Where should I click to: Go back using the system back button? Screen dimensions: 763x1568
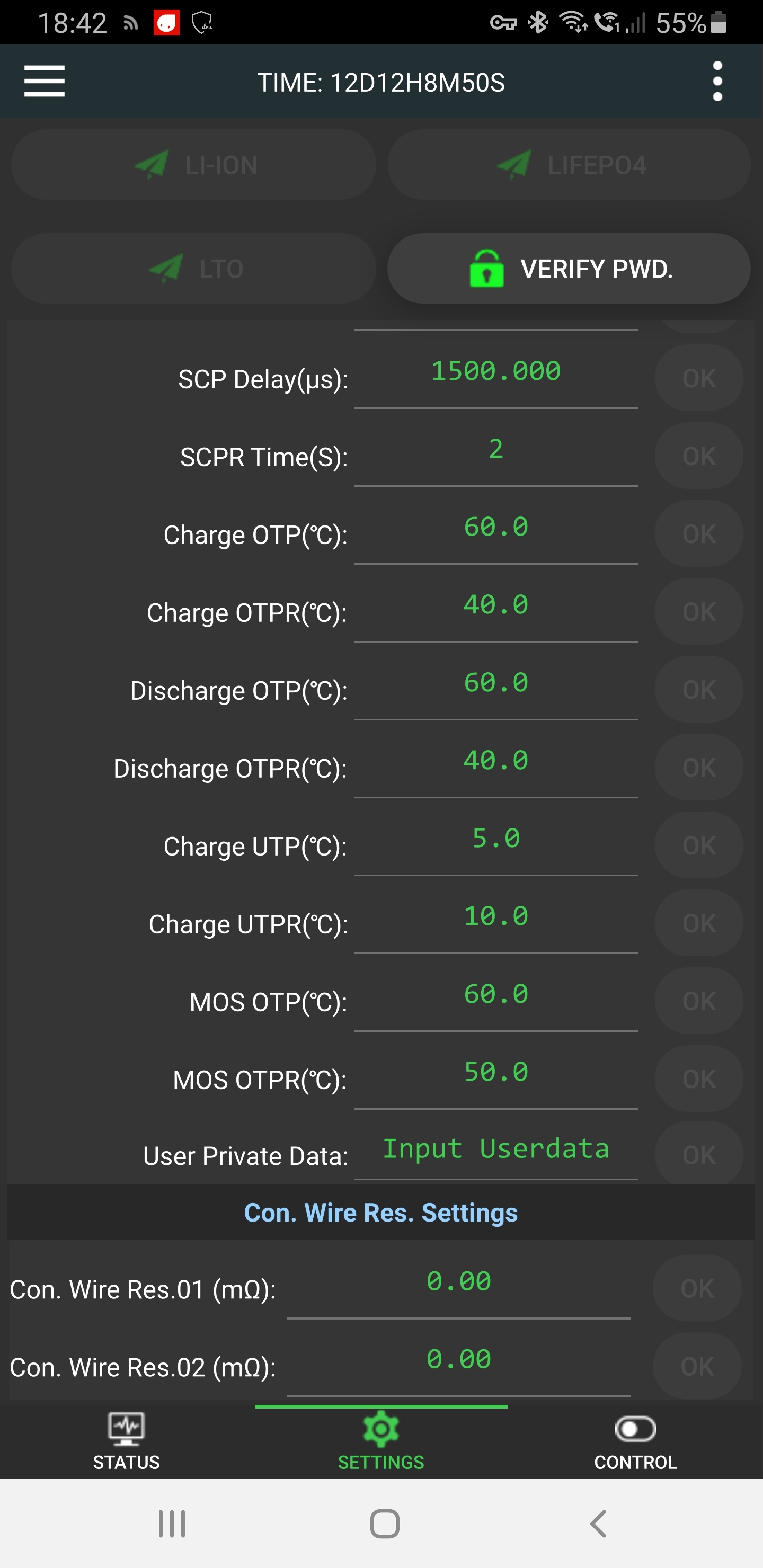tap(599, 1524)
